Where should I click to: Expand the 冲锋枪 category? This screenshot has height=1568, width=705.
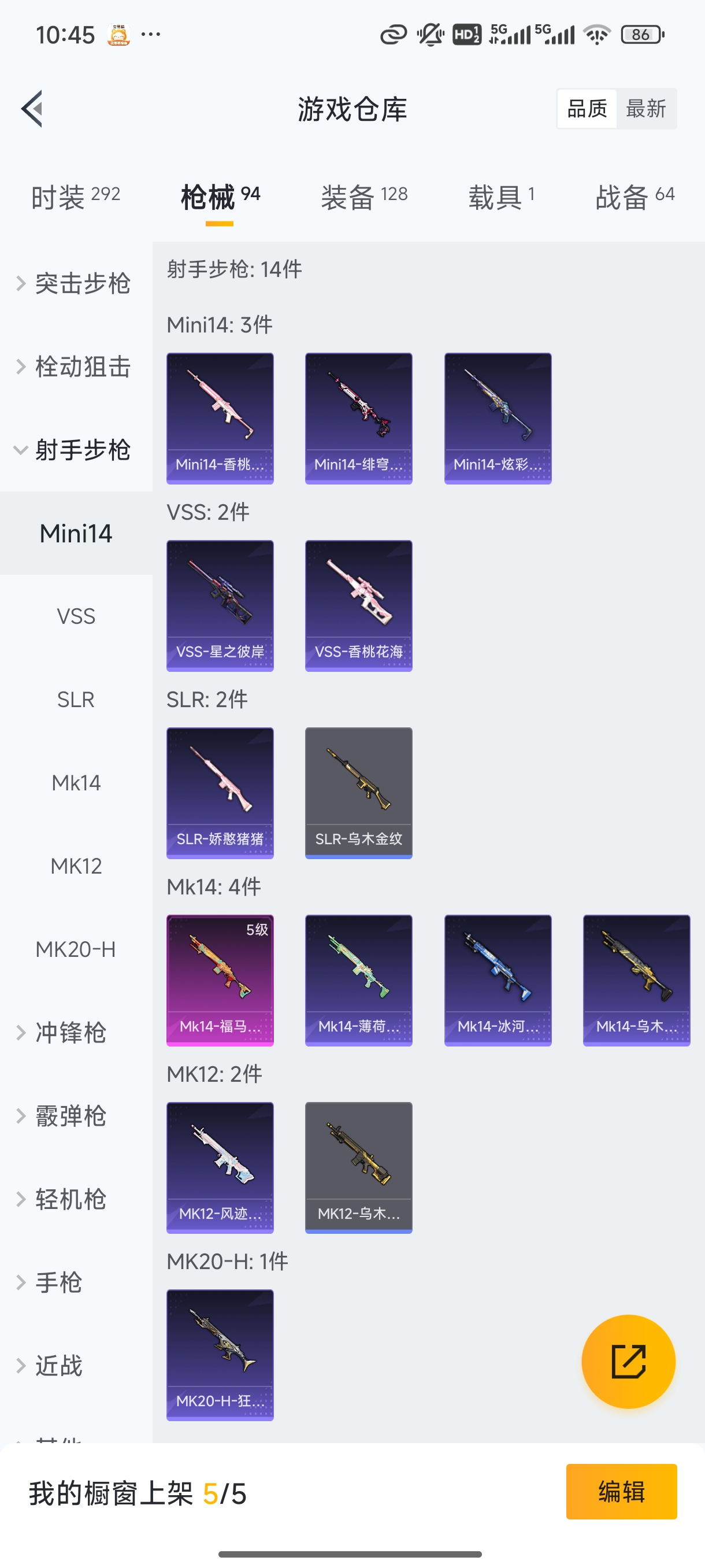tap(70, 1033)
